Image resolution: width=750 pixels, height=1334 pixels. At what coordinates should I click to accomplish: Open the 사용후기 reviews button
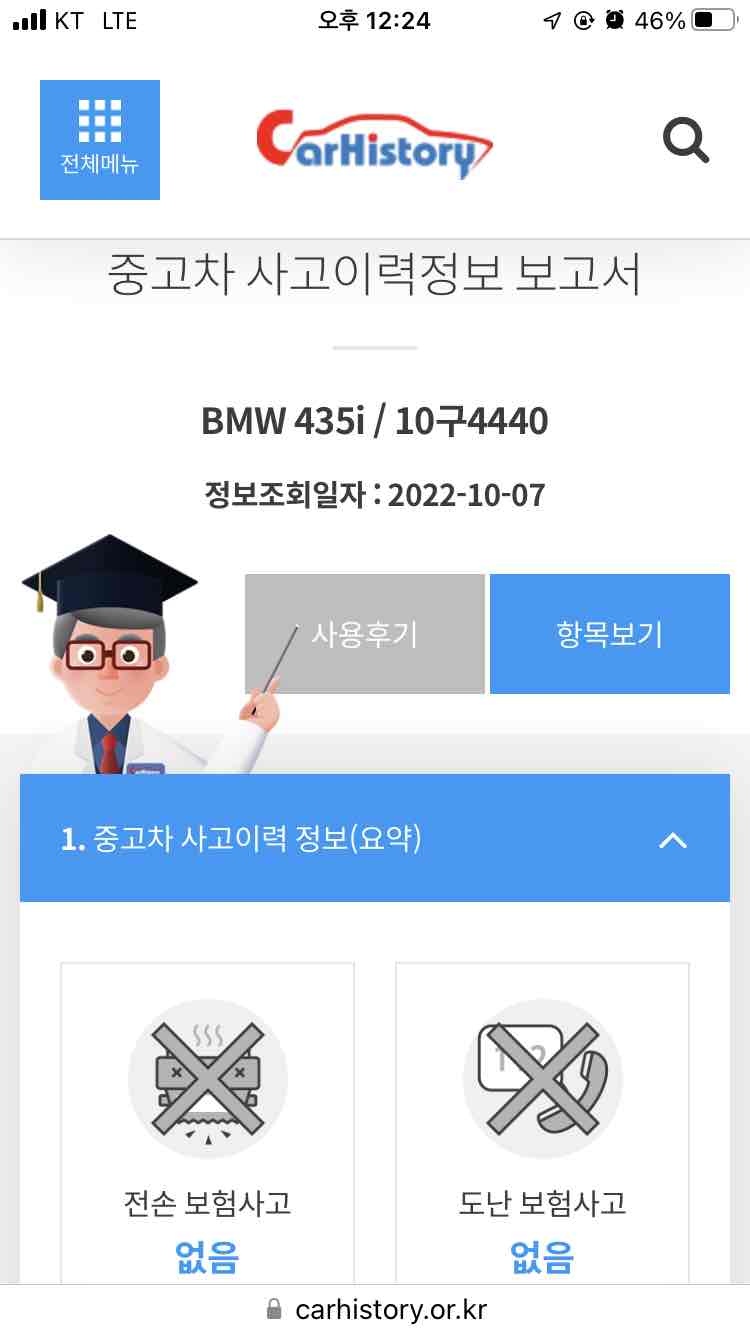tap(365, 634)
